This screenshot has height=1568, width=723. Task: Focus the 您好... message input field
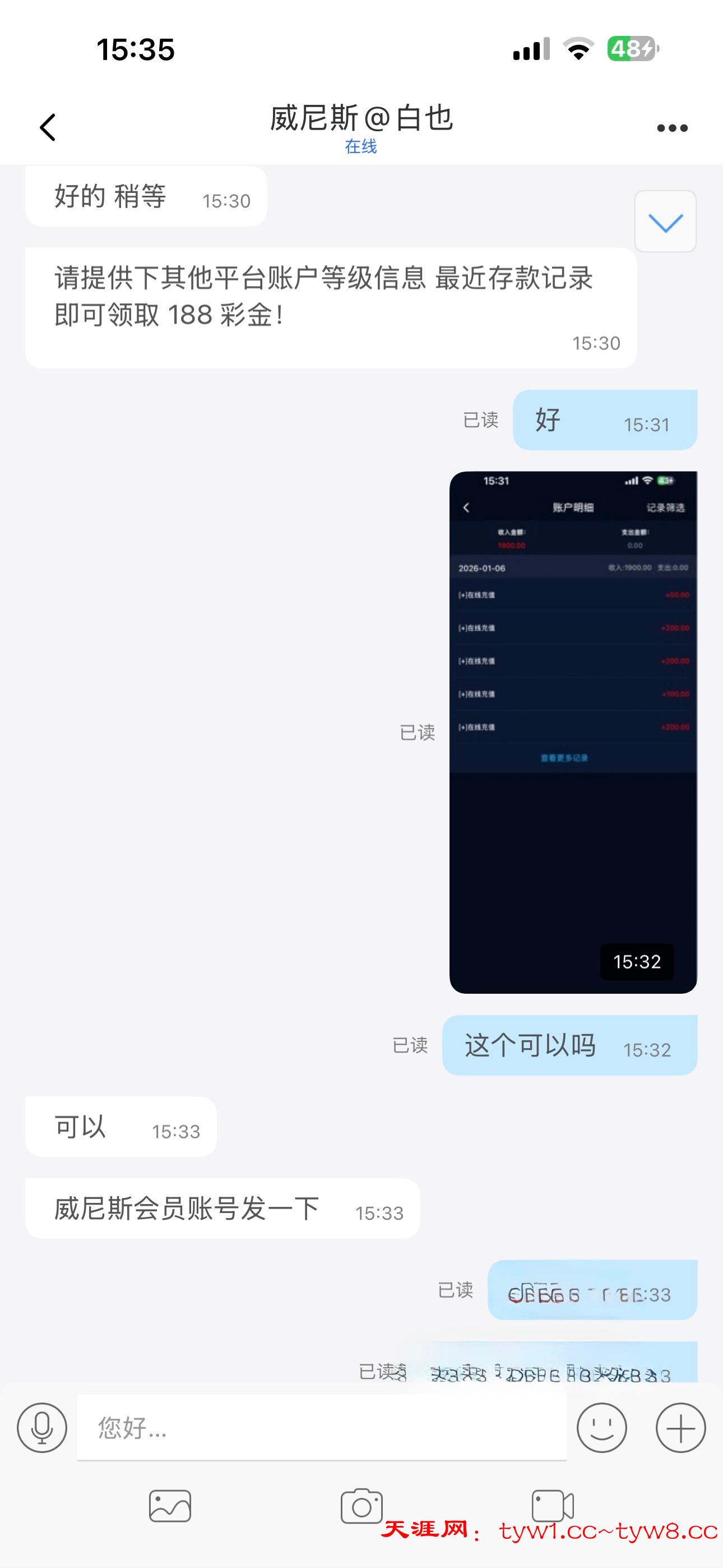pos(321,1427)
